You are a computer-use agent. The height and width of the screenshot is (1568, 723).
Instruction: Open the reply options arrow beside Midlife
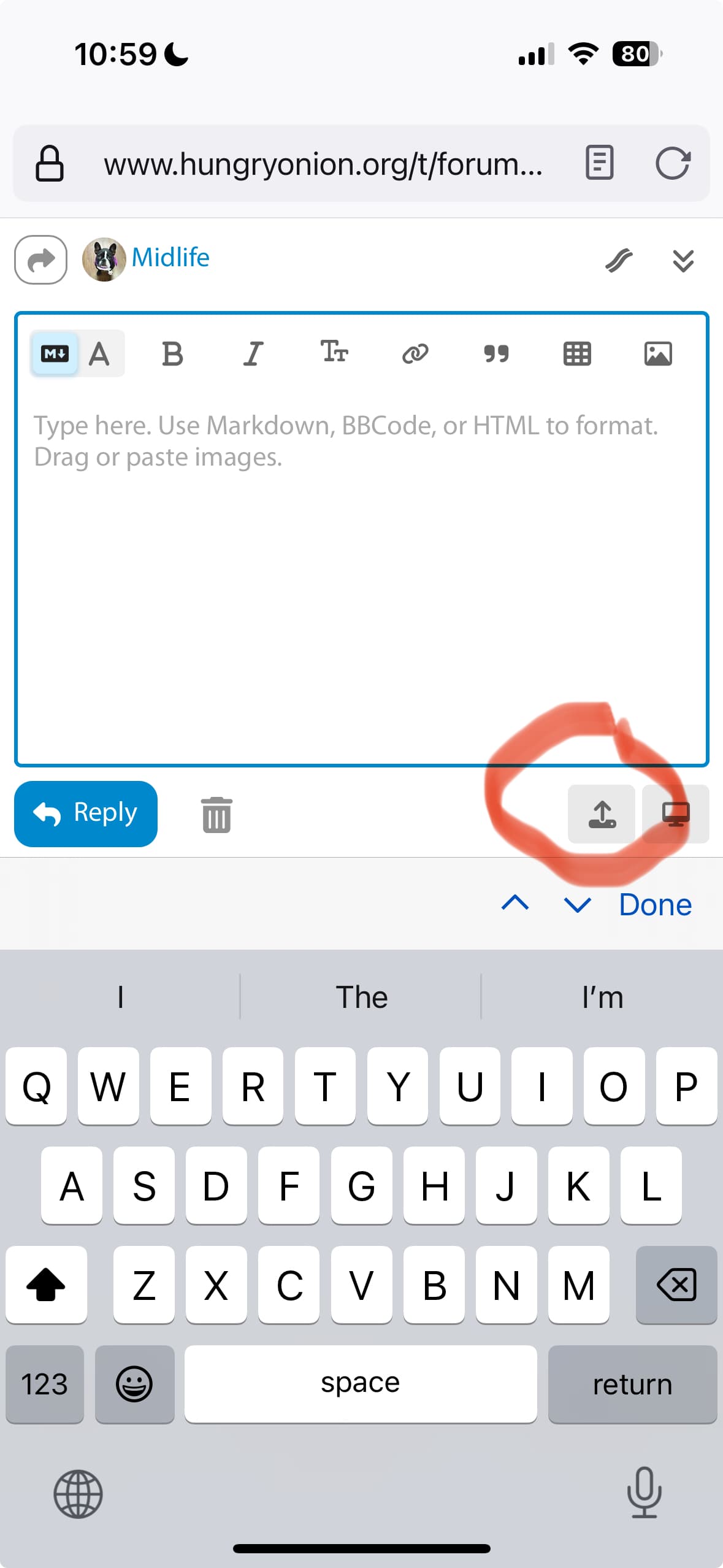40,259
